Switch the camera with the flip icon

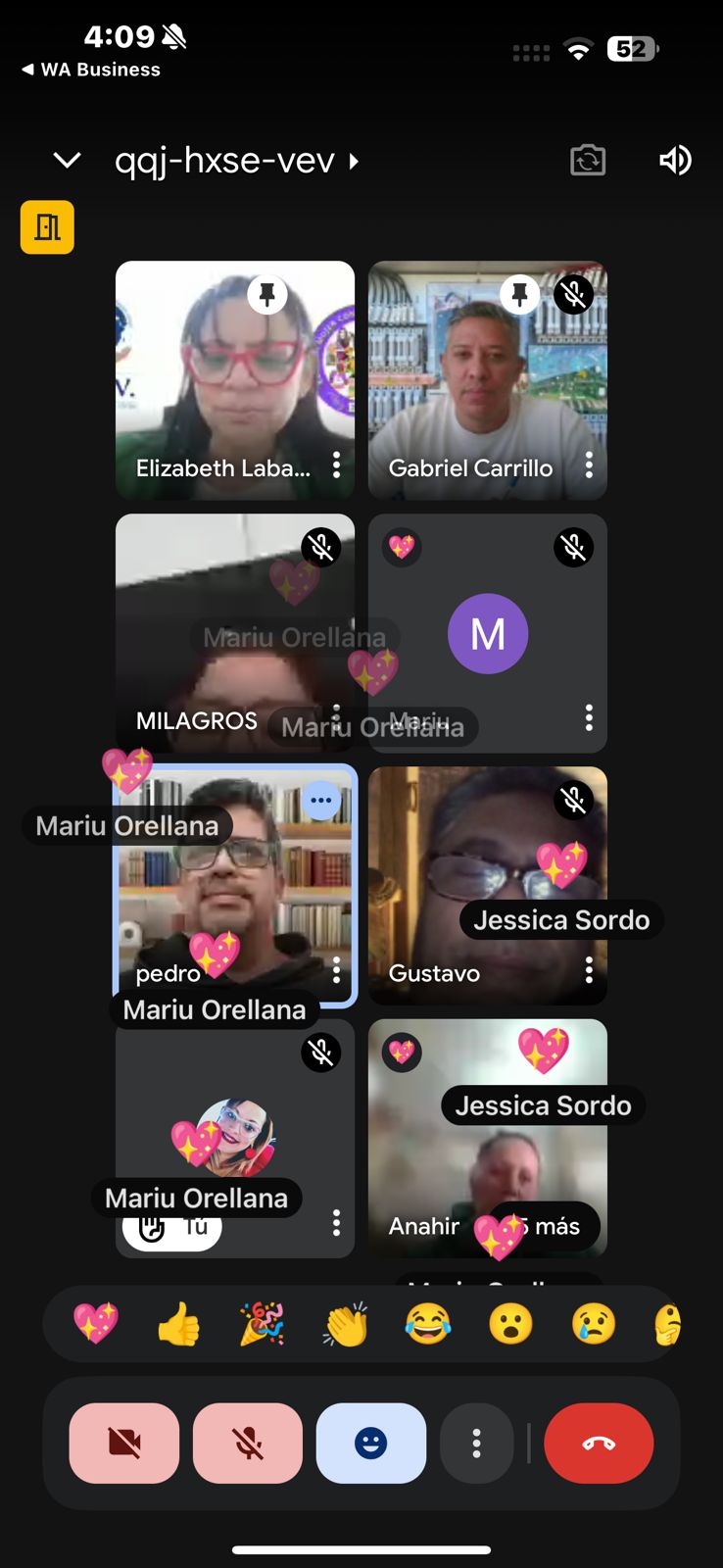click(588, 160)
